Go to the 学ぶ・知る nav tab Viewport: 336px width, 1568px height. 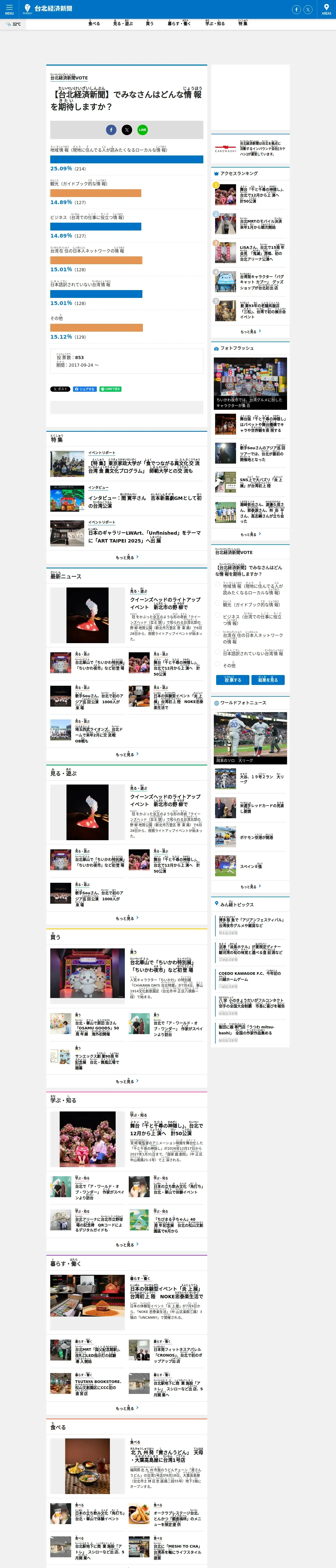click(x=215, y=23)
